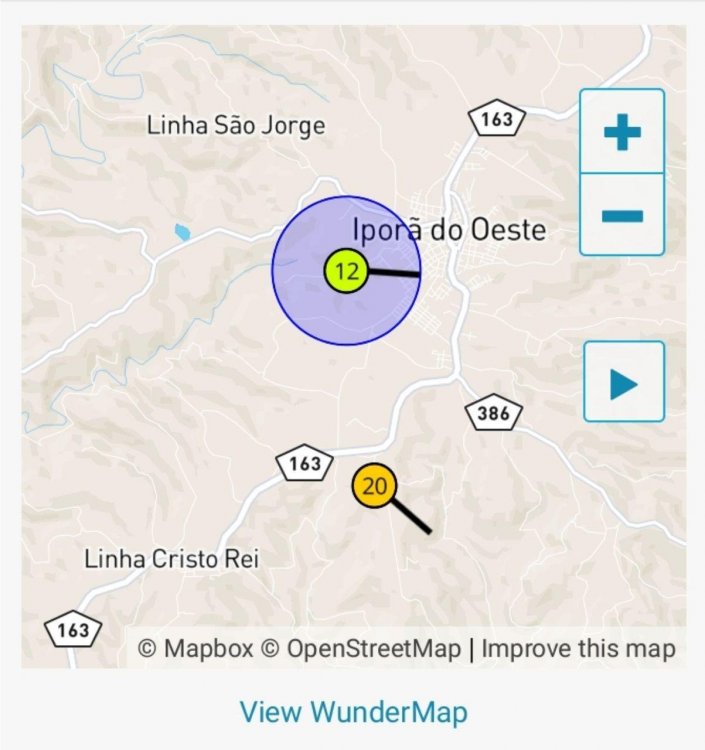This screenshot has height=750, width=705.
Task: Play the map animation
Action: [x=624, y=382]
